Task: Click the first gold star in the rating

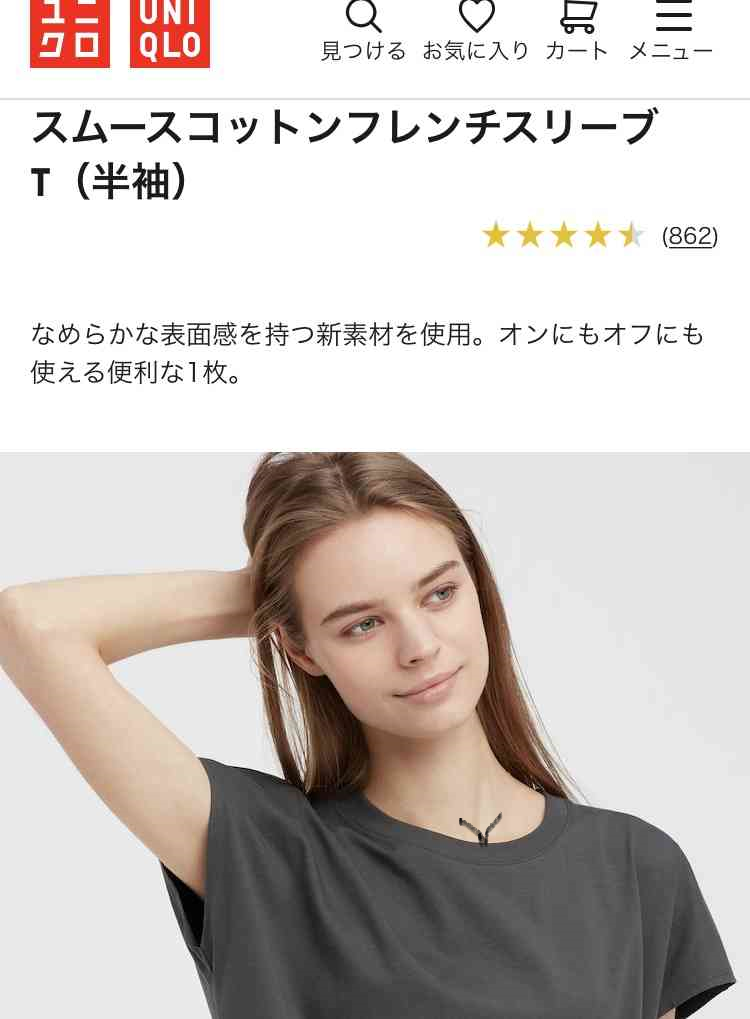Action: click(497, 235)
